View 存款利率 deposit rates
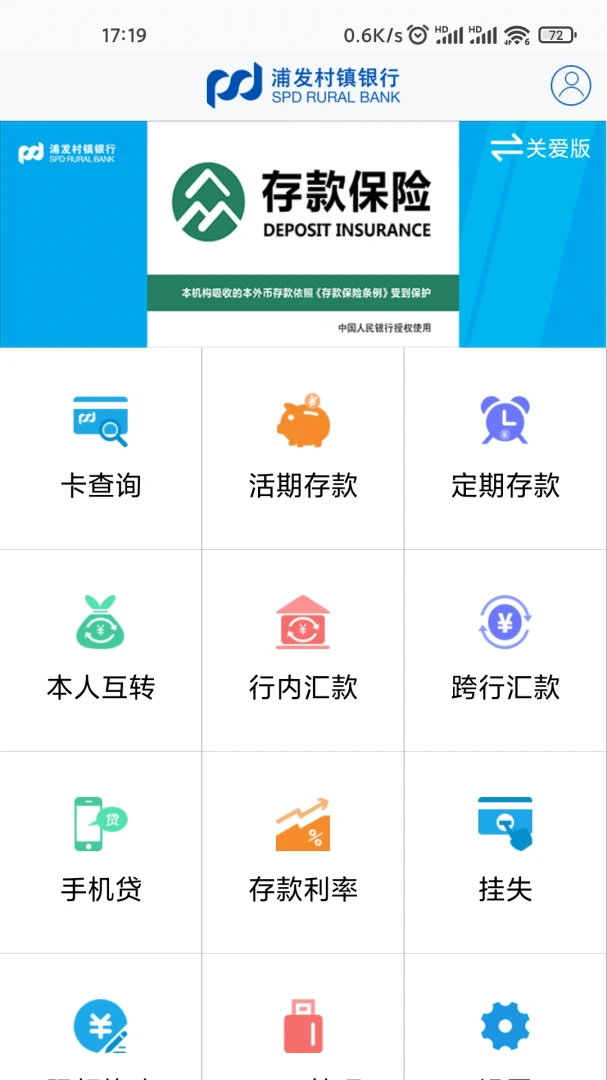607x1080 pixels. 303,852
